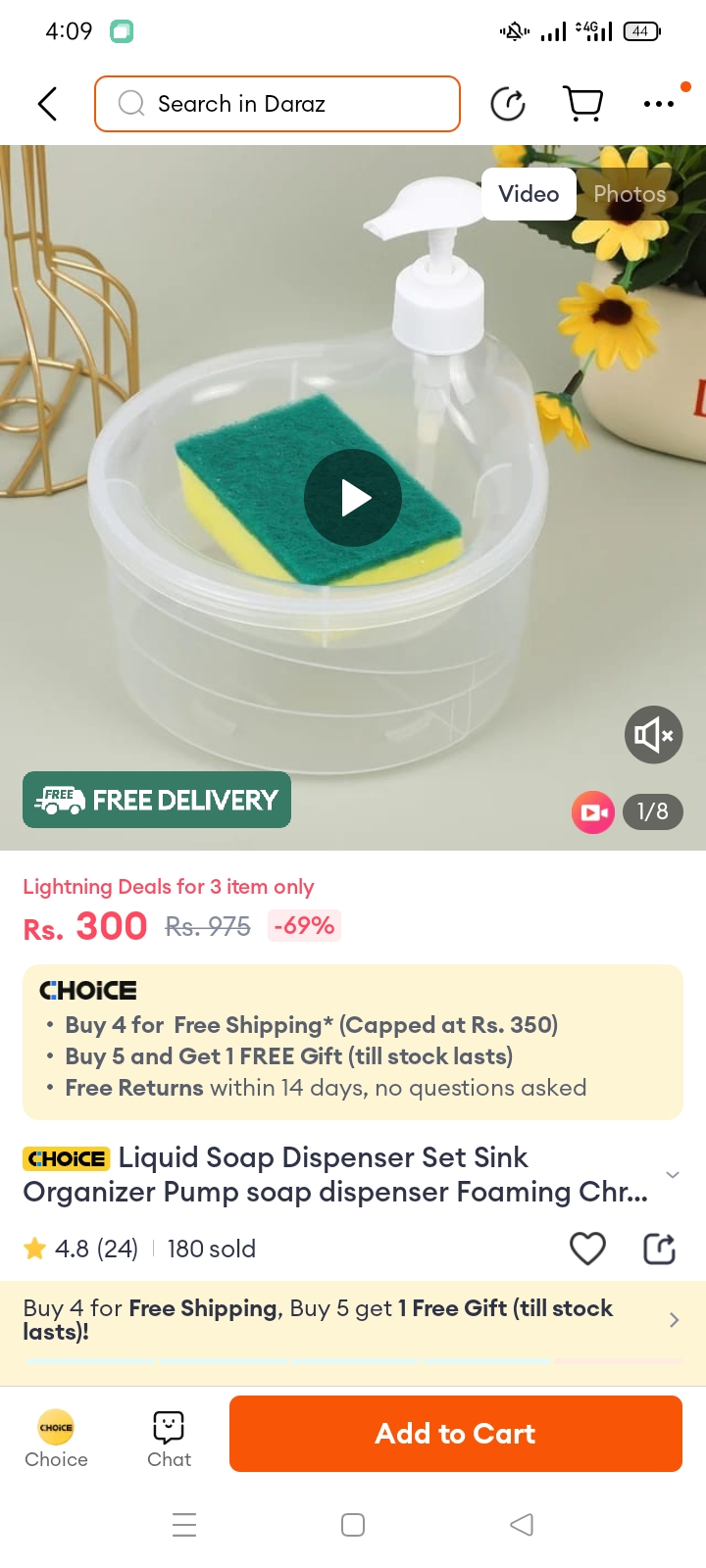Open the system recent apps menu
The height and width of the screenshot is (1568, 706).
coord(184,1525)
